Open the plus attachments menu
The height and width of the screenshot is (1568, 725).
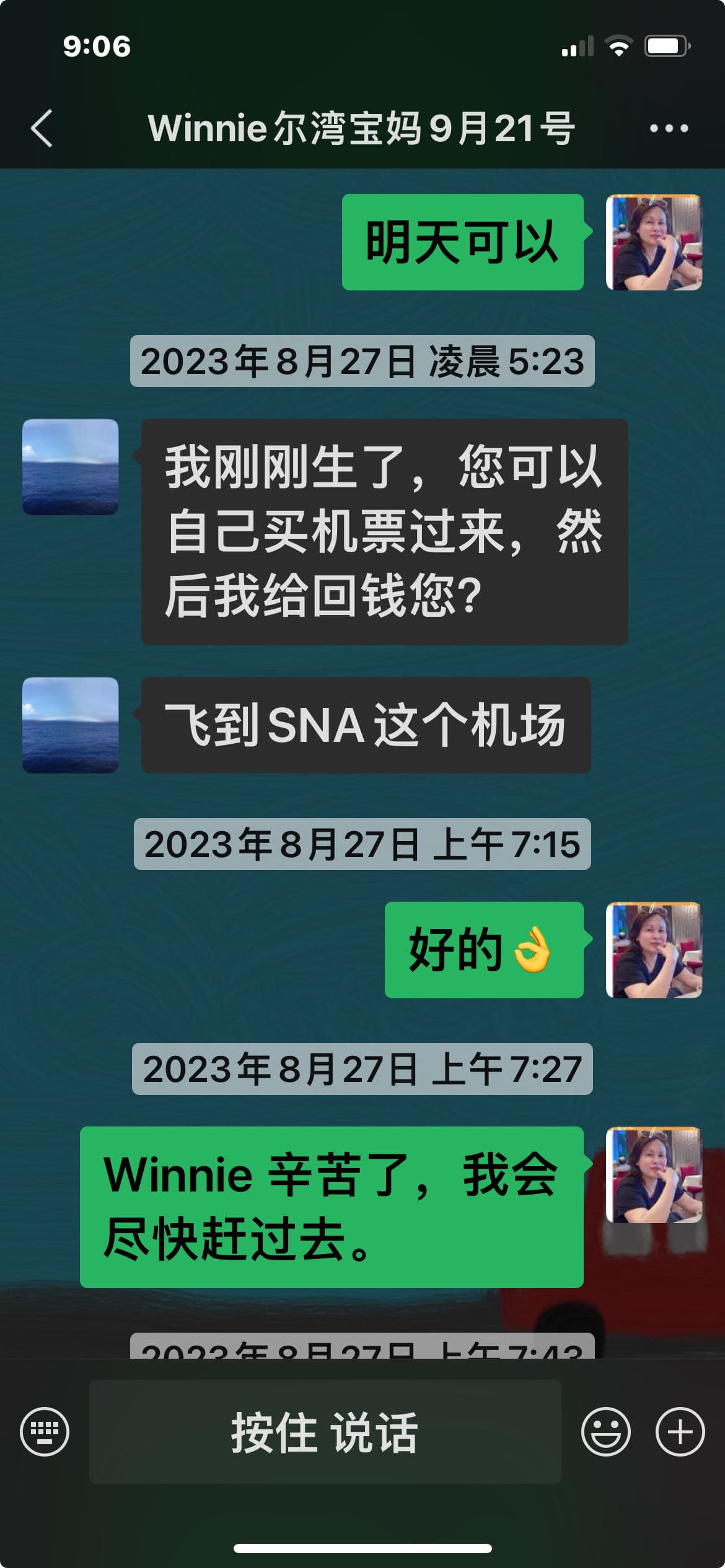pos(680,1432)
